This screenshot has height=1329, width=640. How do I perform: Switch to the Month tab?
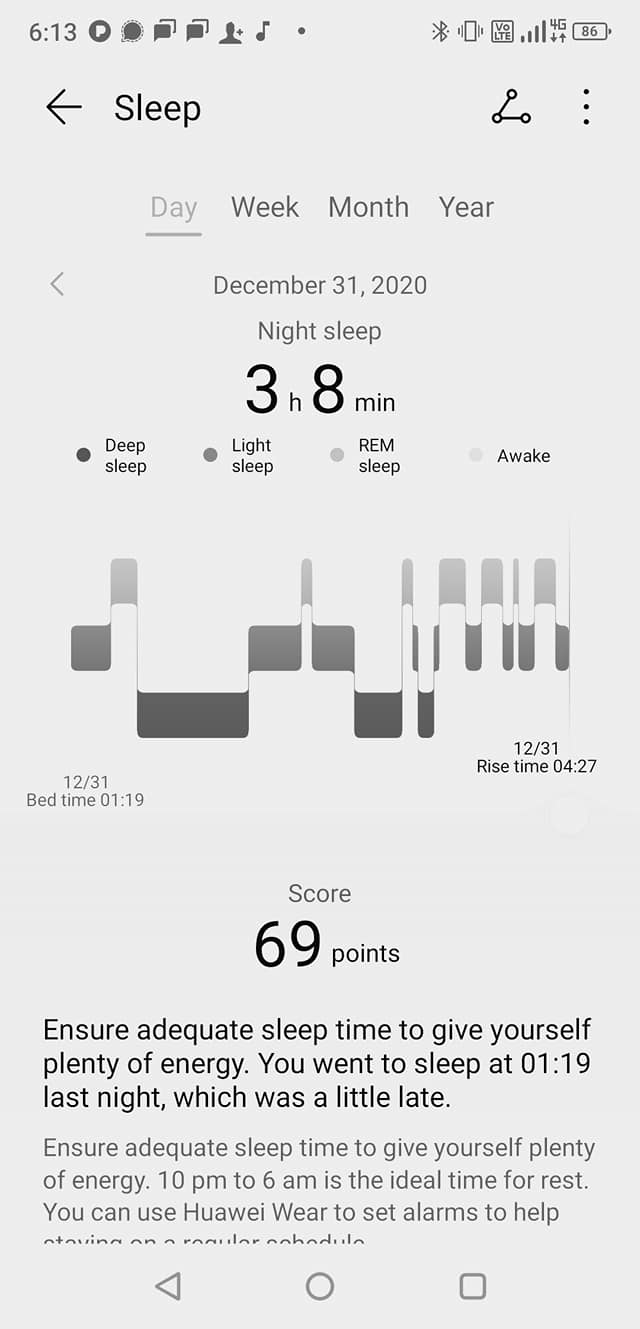coord(368,208)
